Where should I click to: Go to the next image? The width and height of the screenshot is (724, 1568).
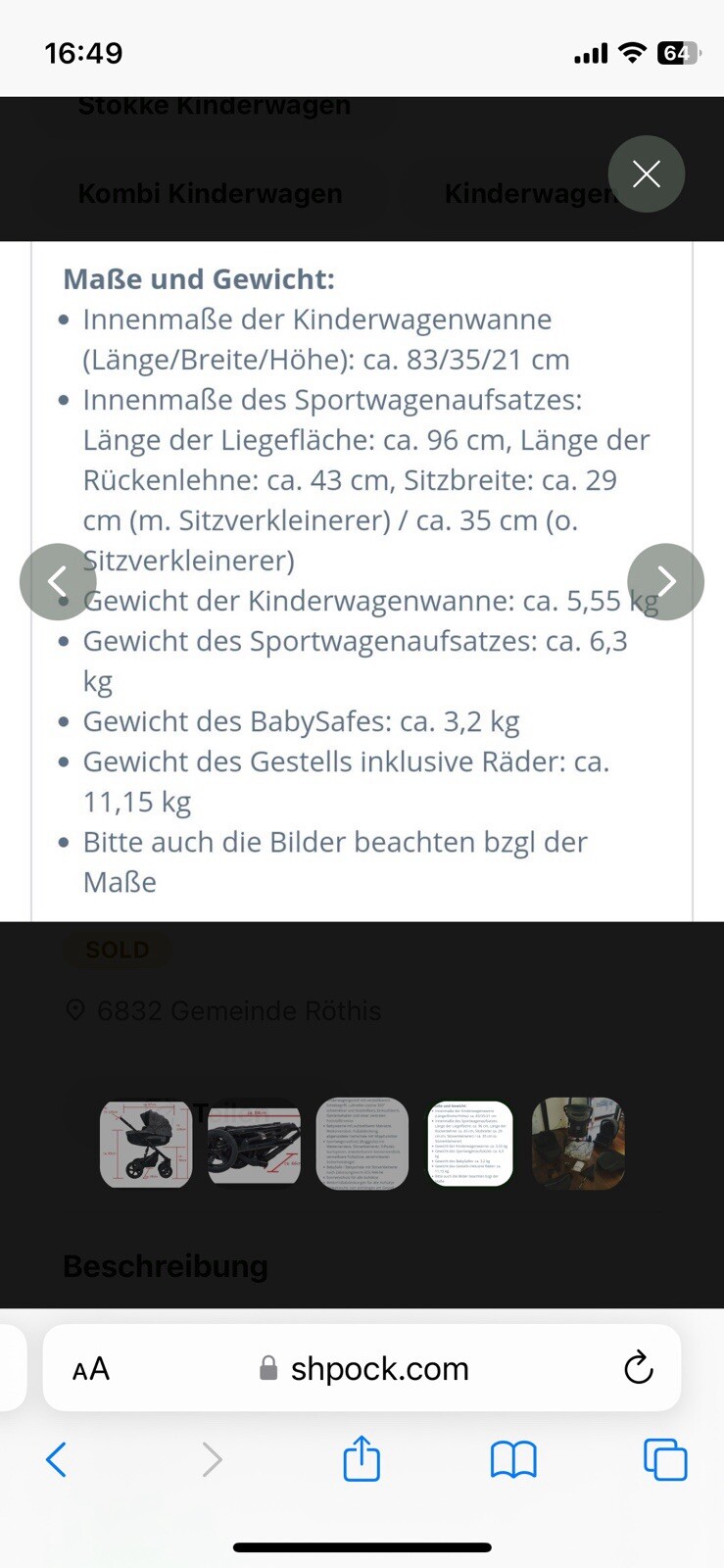click(x=665, y=581)
